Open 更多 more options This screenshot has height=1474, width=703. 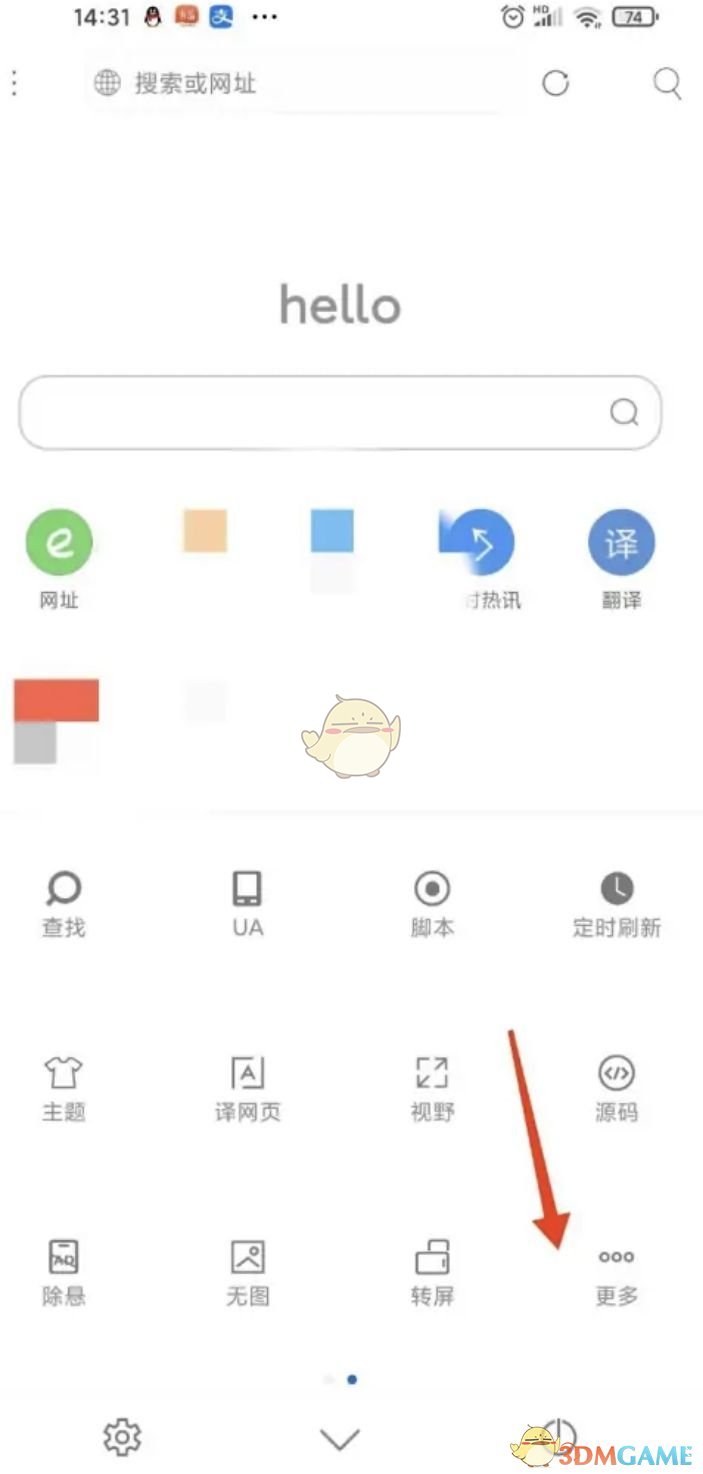pos(616,1273)
